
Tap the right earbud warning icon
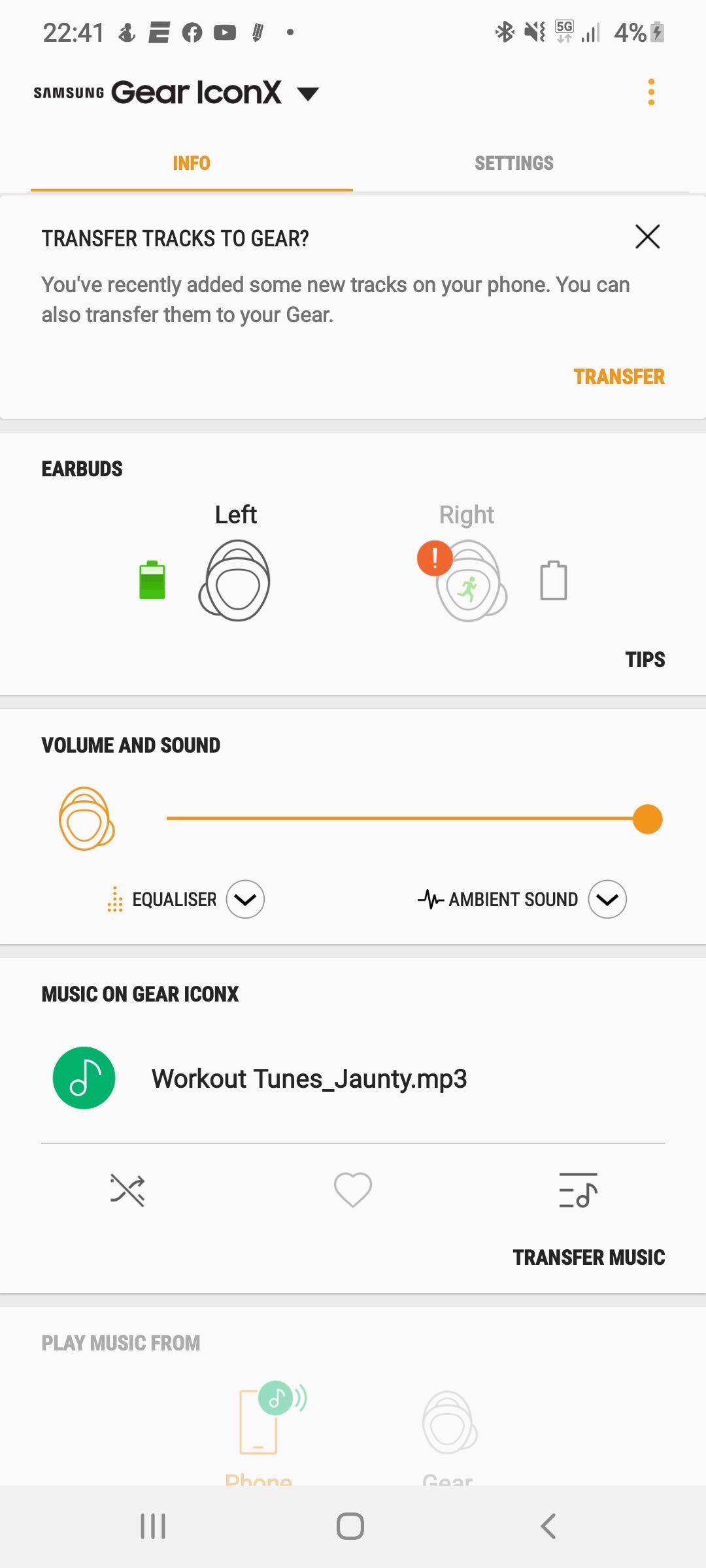pyautogui.click(x=435, y=558)
